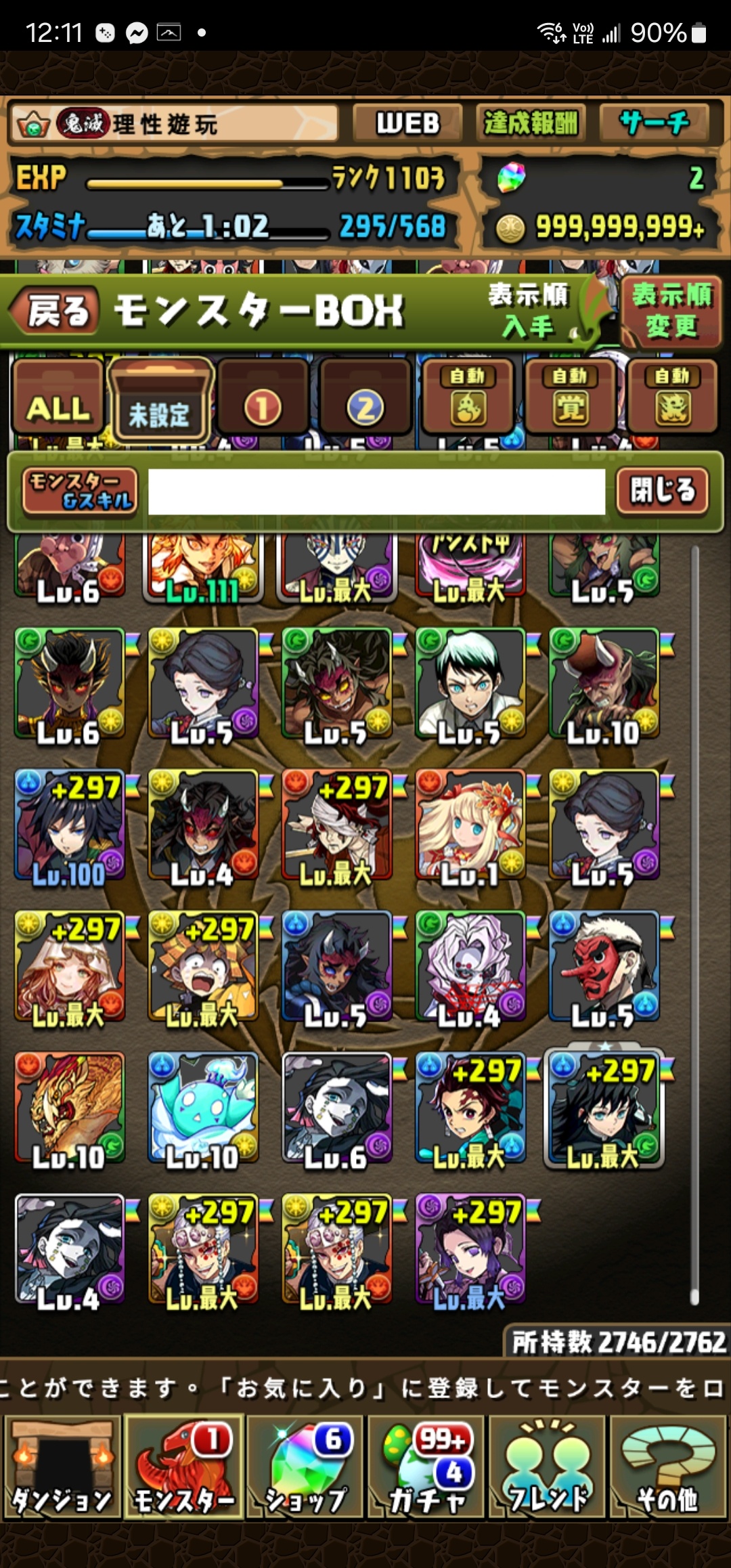Tap the モンスター&スキル search mode button
The image size is (731, 1568).
[x=80, y=491]
